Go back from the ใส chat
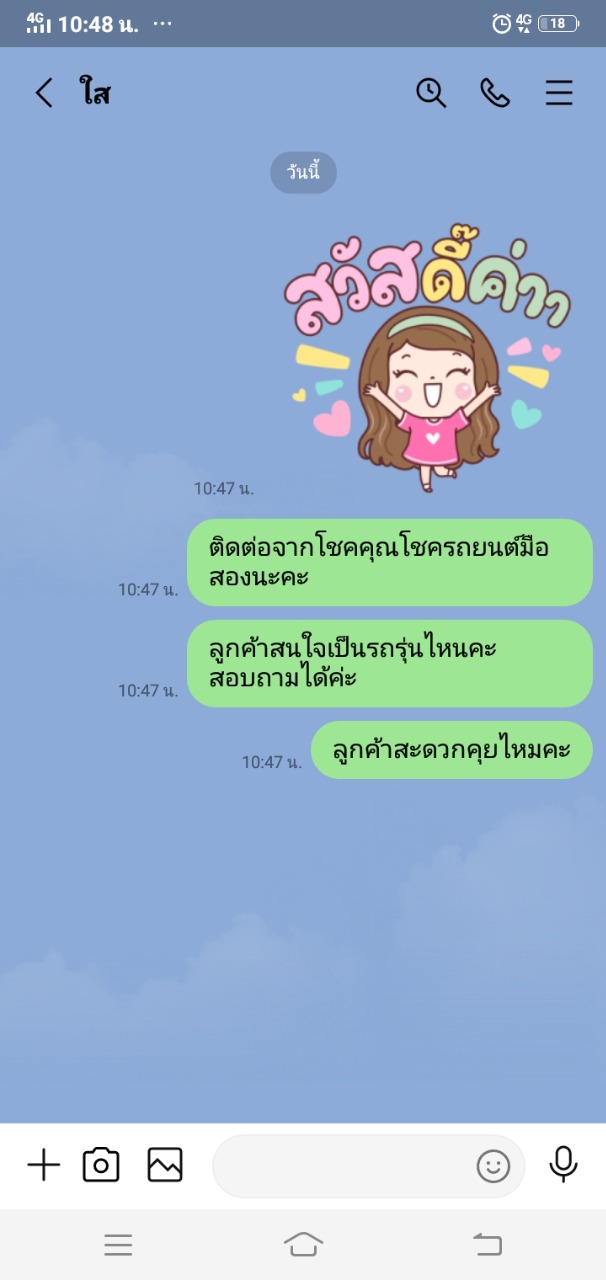This screenshot has height=1280, width=606. click(44, 93)
